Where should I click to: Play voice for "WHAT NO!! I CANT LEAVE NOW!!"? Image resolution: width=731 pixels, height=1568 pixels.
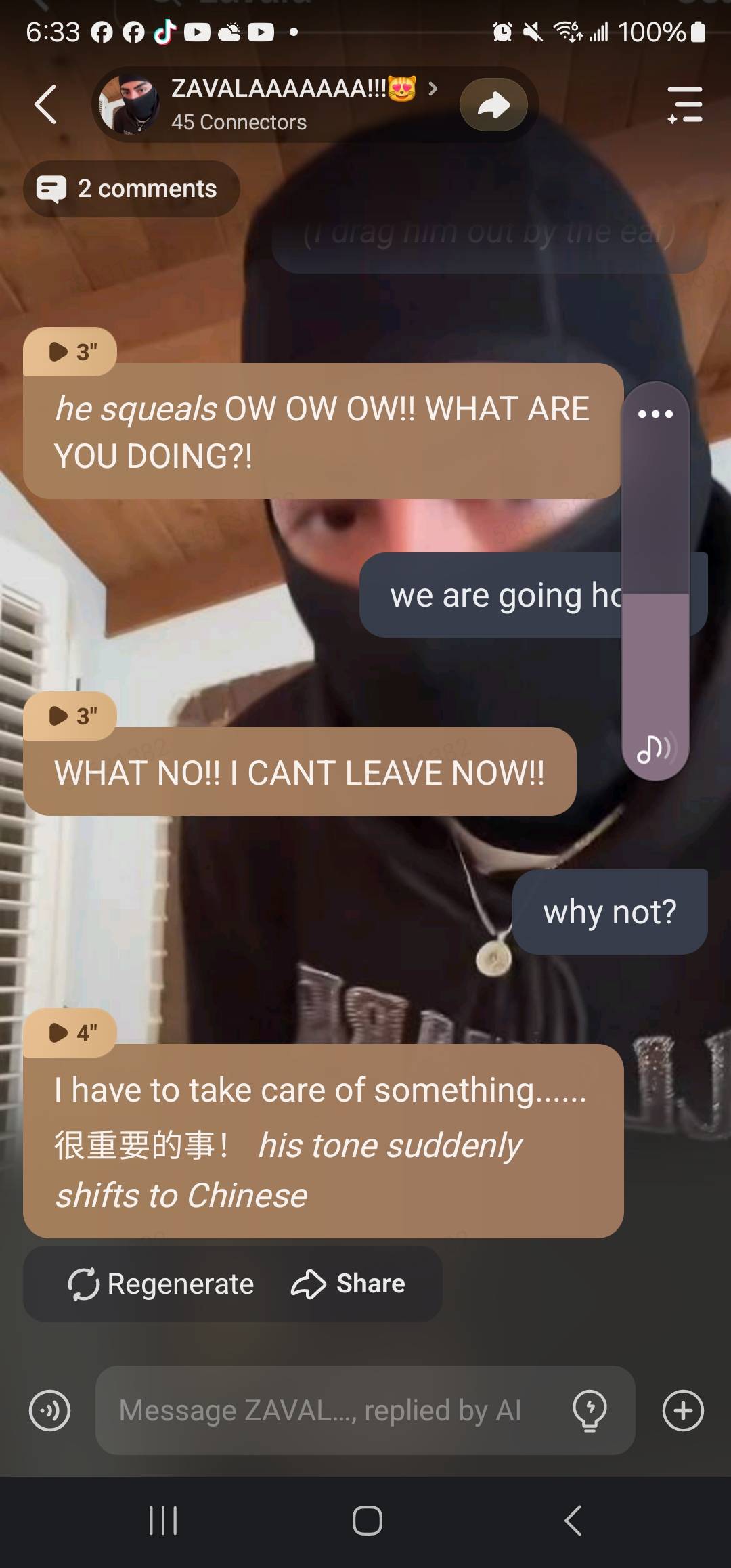[70, 716]
